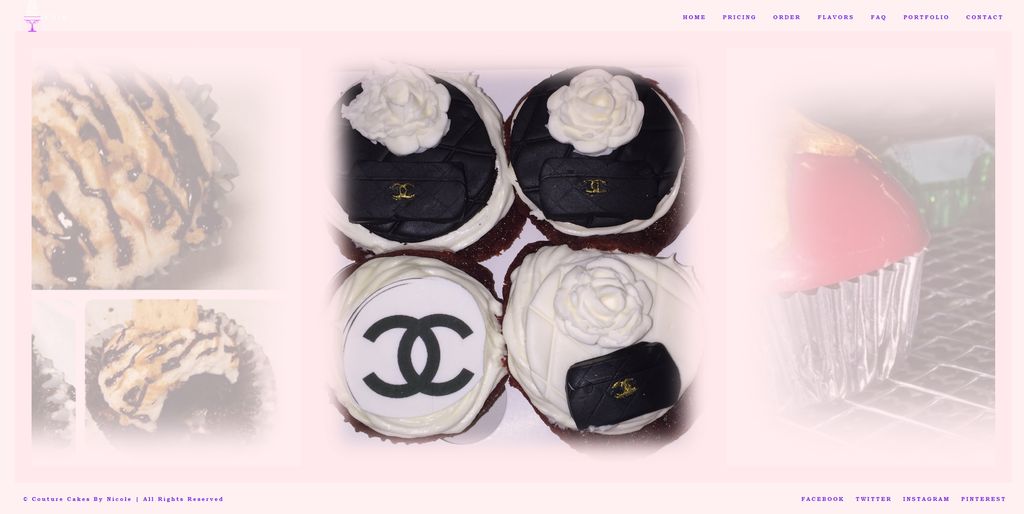Visit the Pinterest footer link
This screenshot has width=1024, height=514.
point(983,499)
